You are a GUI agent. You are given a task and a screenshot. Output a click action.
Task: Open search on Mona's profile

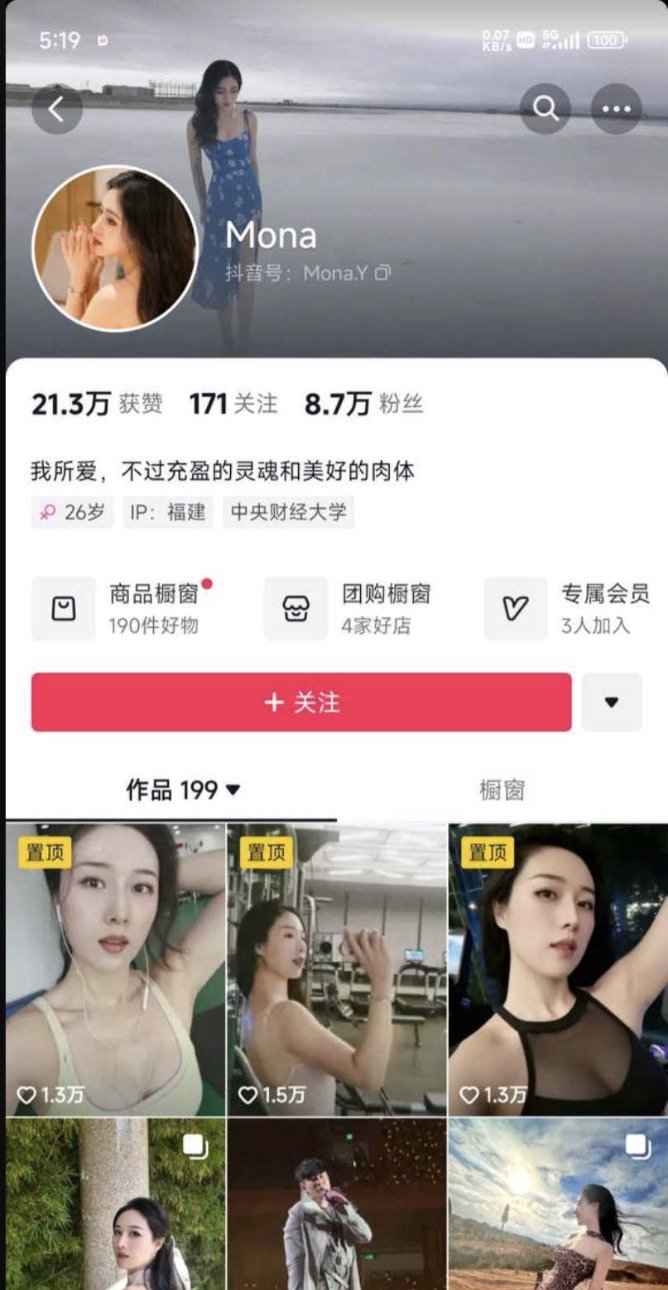click(x=545, y=109)
